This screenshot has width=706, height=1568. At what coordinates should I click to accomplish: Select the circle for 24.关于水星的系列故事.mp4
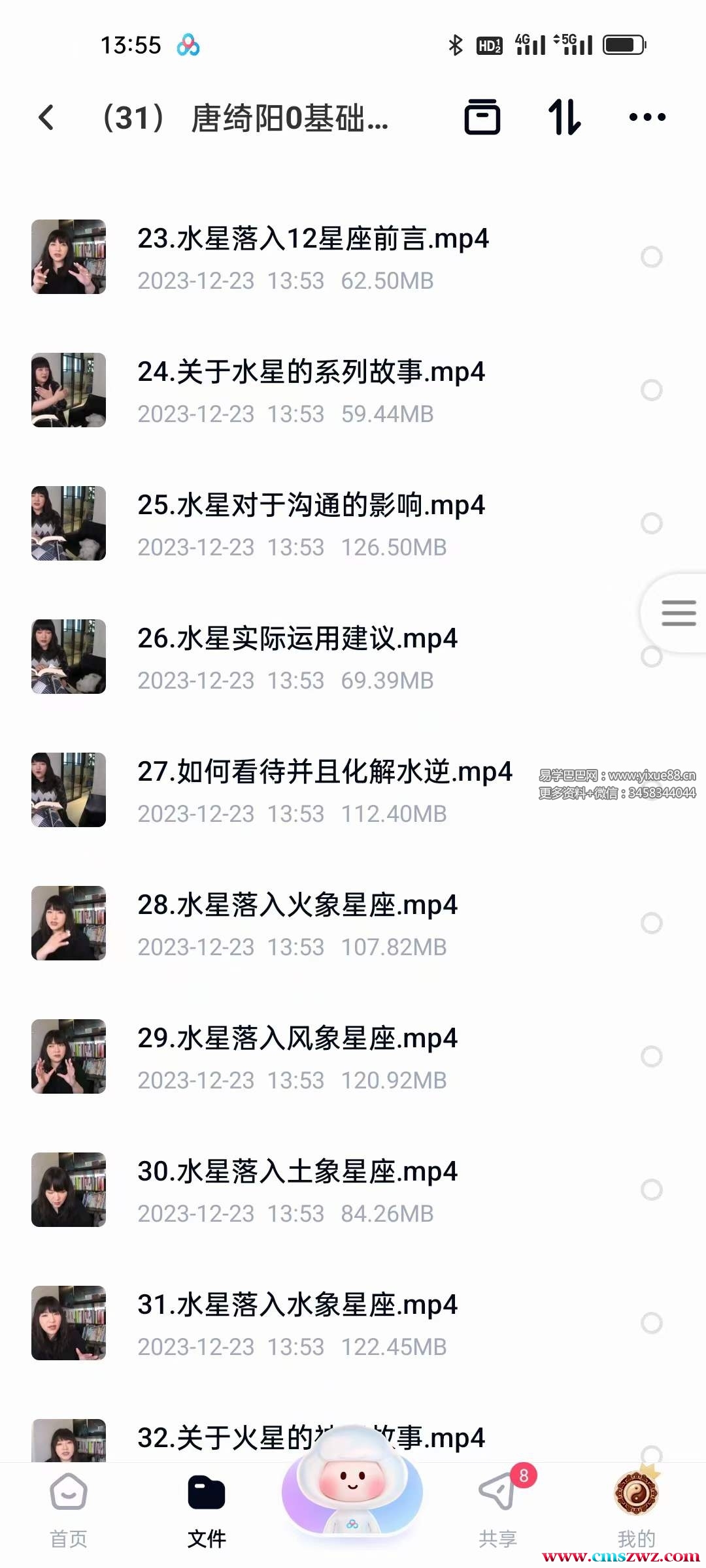point(651,390)
